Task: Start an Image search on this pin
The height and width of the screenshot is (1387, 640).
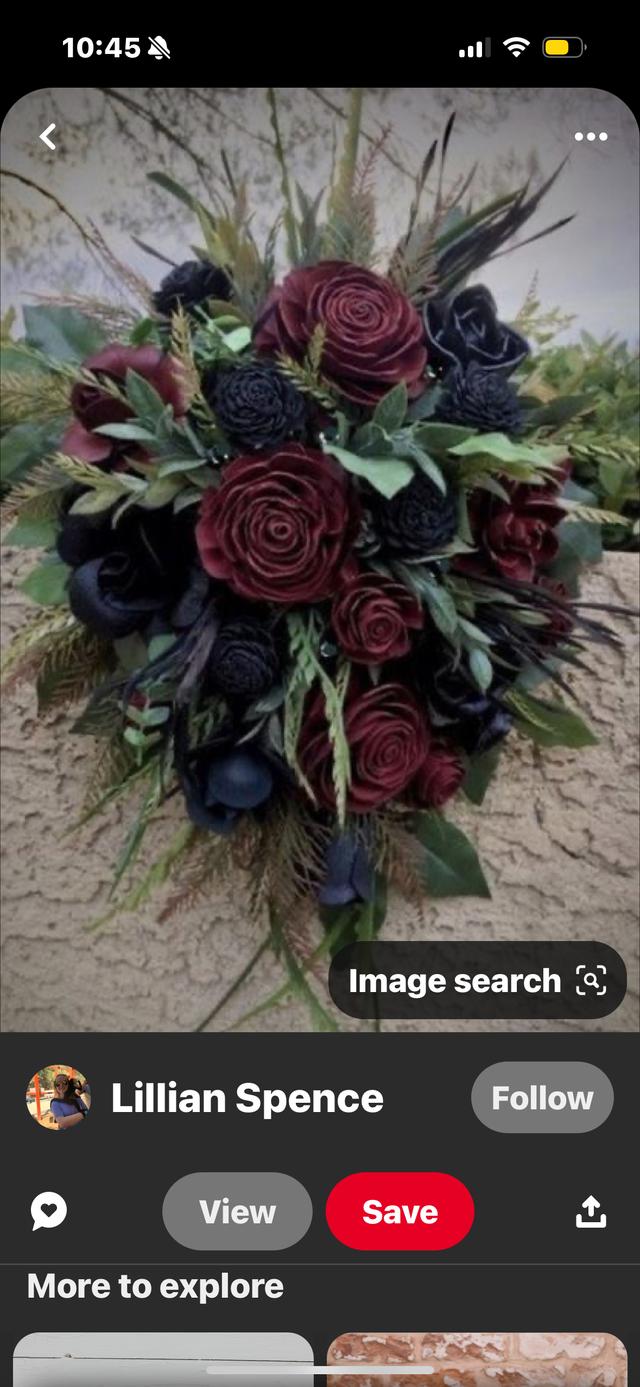Action: click(x=478, y=981)
